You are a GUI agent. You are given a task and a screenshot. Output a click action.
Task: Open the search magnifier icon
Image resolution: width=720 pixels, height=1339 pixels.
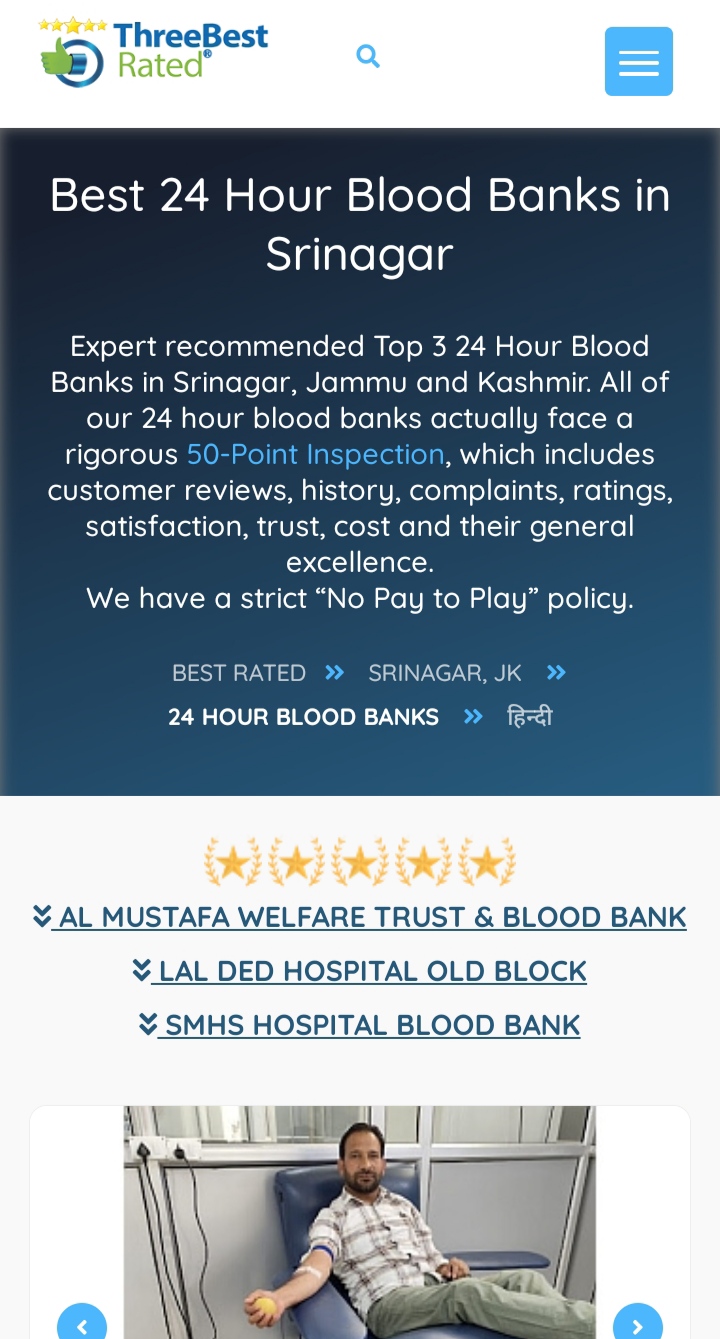coord(368,56)
